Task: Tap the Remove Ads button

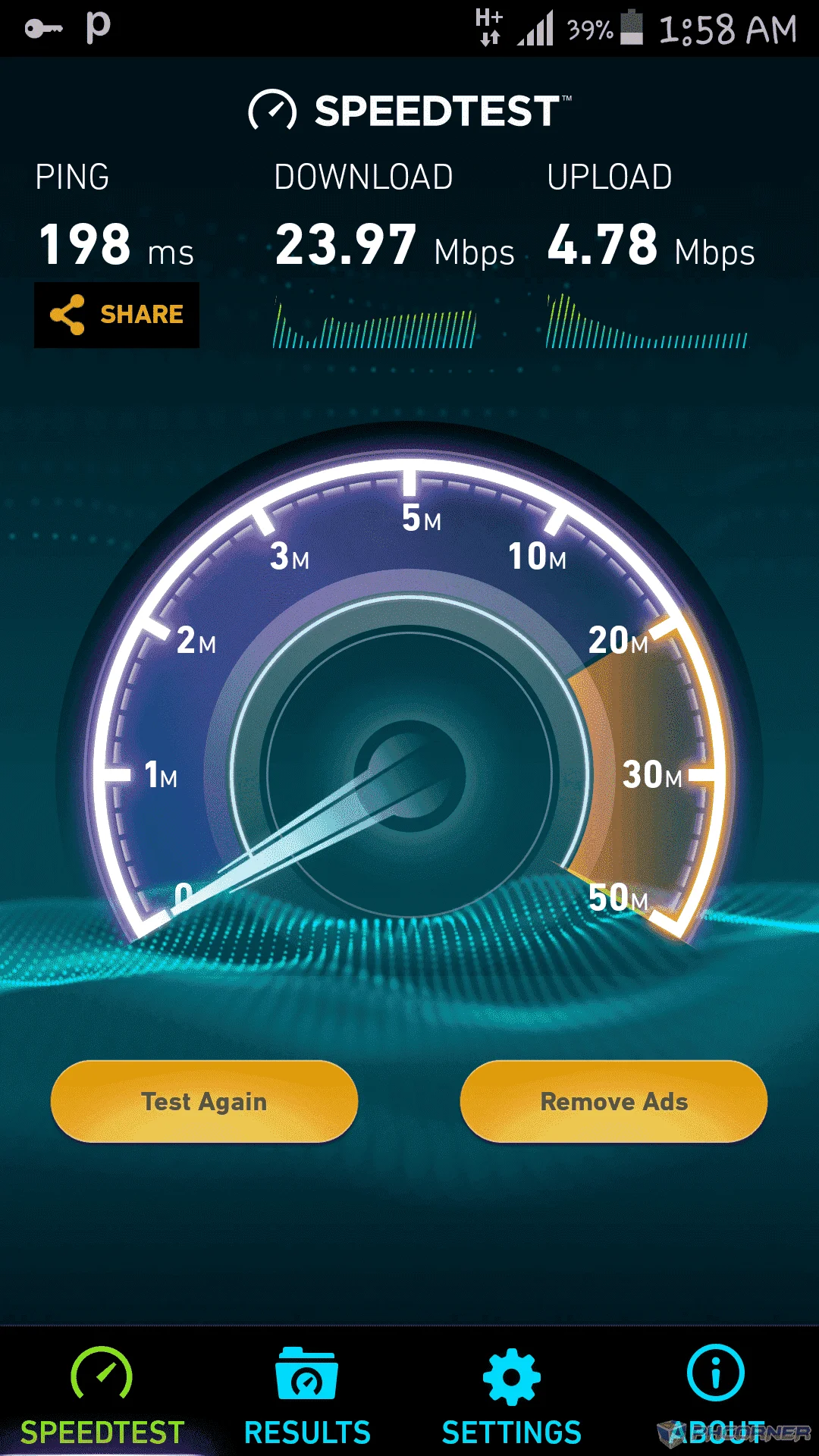Action: [x=613, y=1101]
